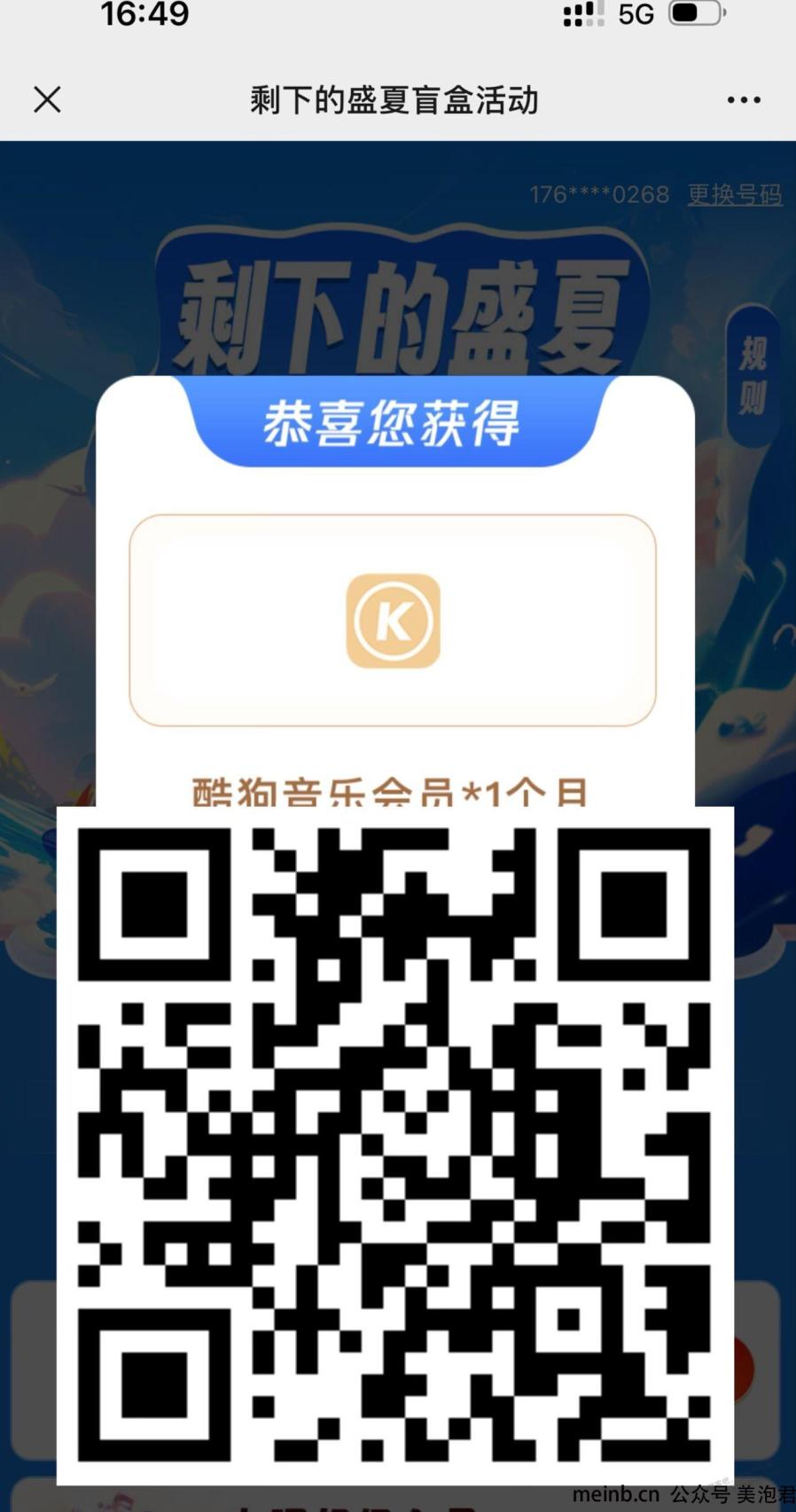The image size is (796, 1512).
Task: Close the webview page
Action: (x=48, y=99)
